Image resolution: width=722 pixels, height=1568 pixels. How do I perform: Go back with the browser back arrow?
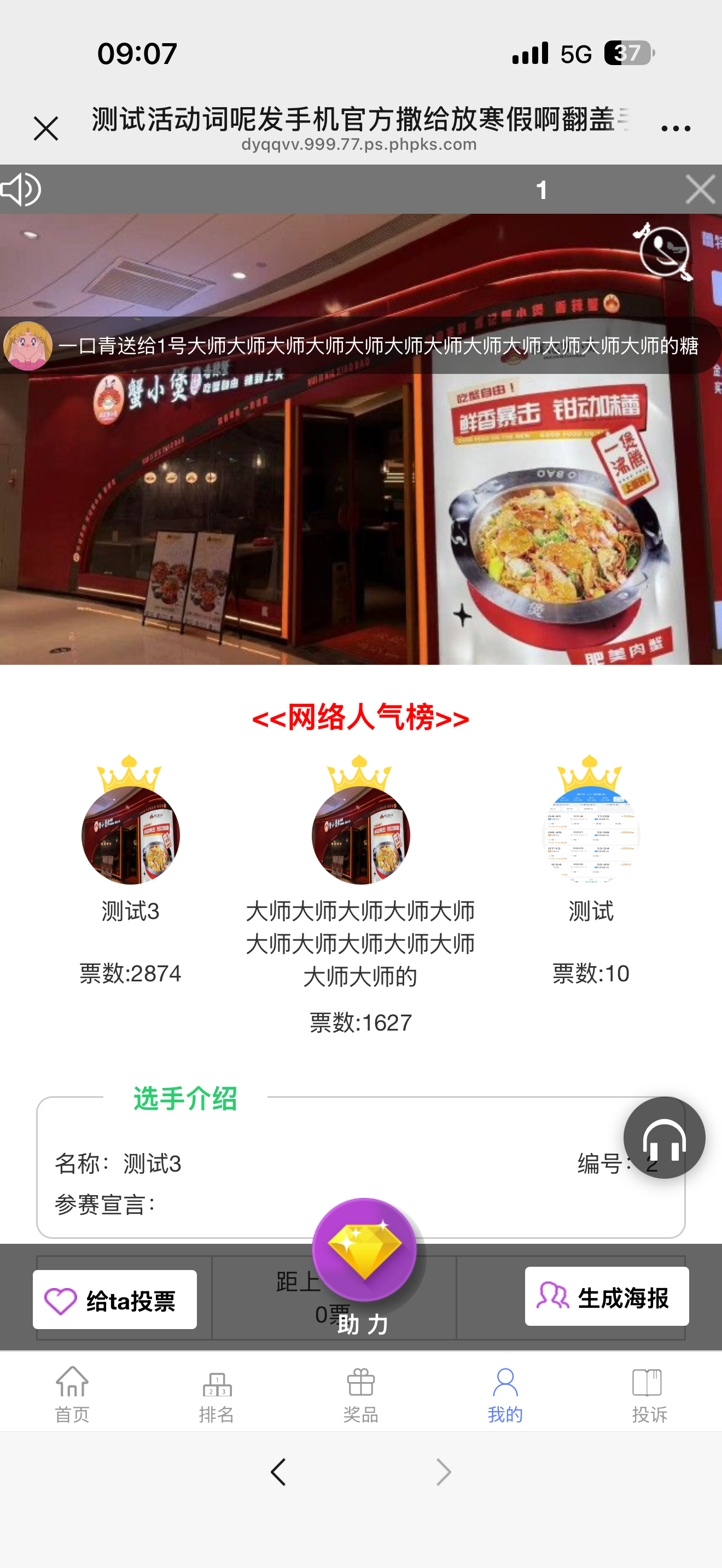pos(279,1472)
